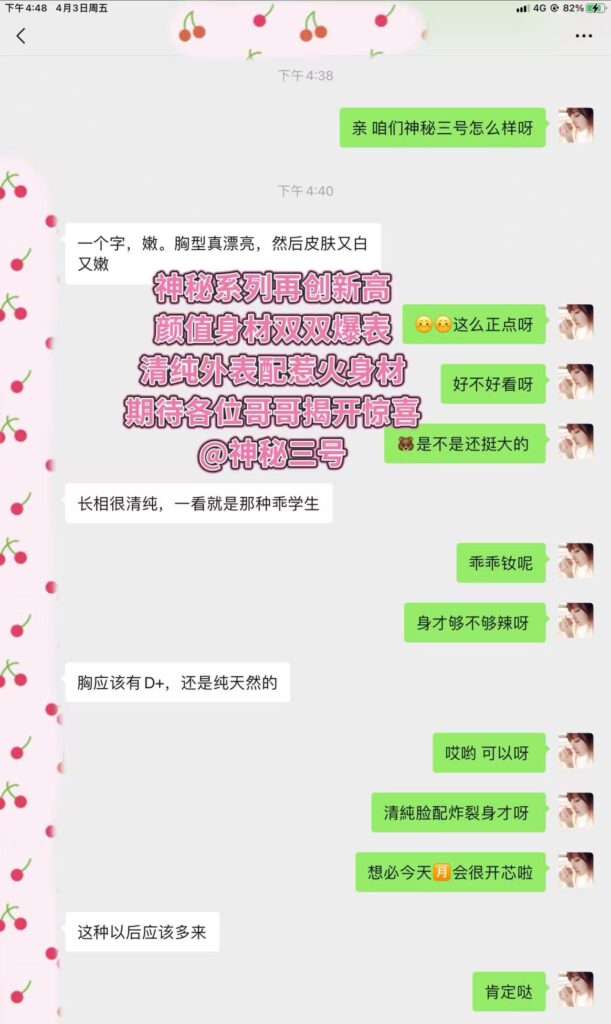Tap the avatar next to "乖乖钕呢"

point(576,561)
